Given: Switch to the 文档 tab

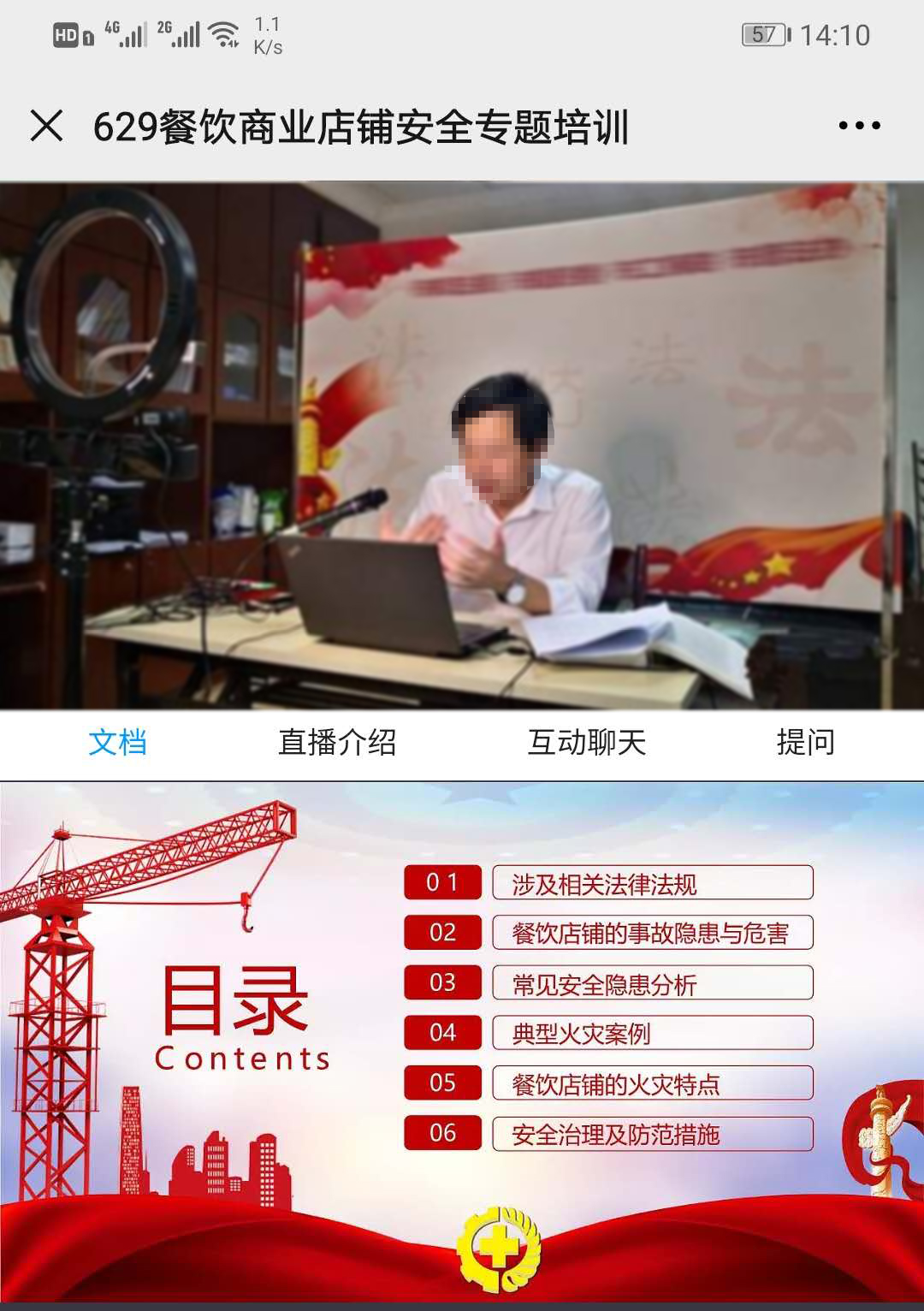Looking at the screenshot, I should 118,742.
